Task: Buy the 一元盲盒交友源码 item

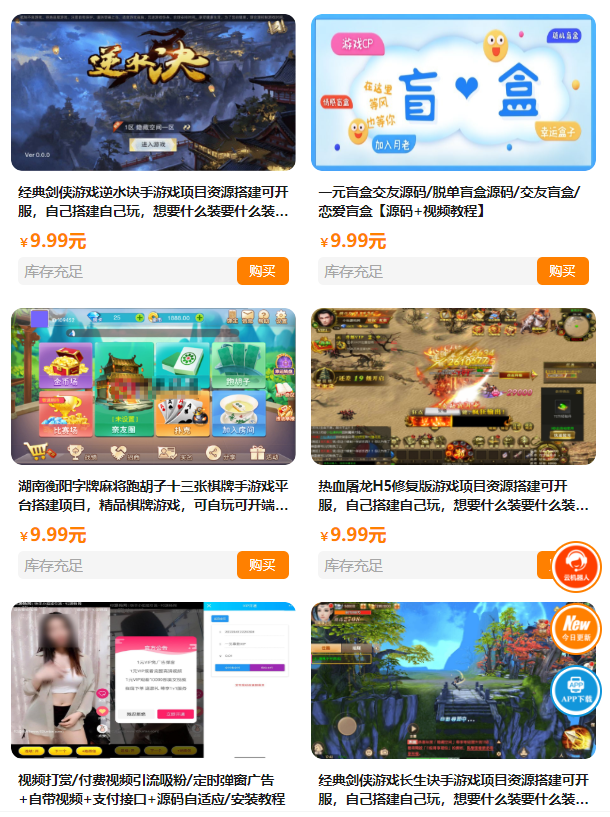Action: [563, 271]
